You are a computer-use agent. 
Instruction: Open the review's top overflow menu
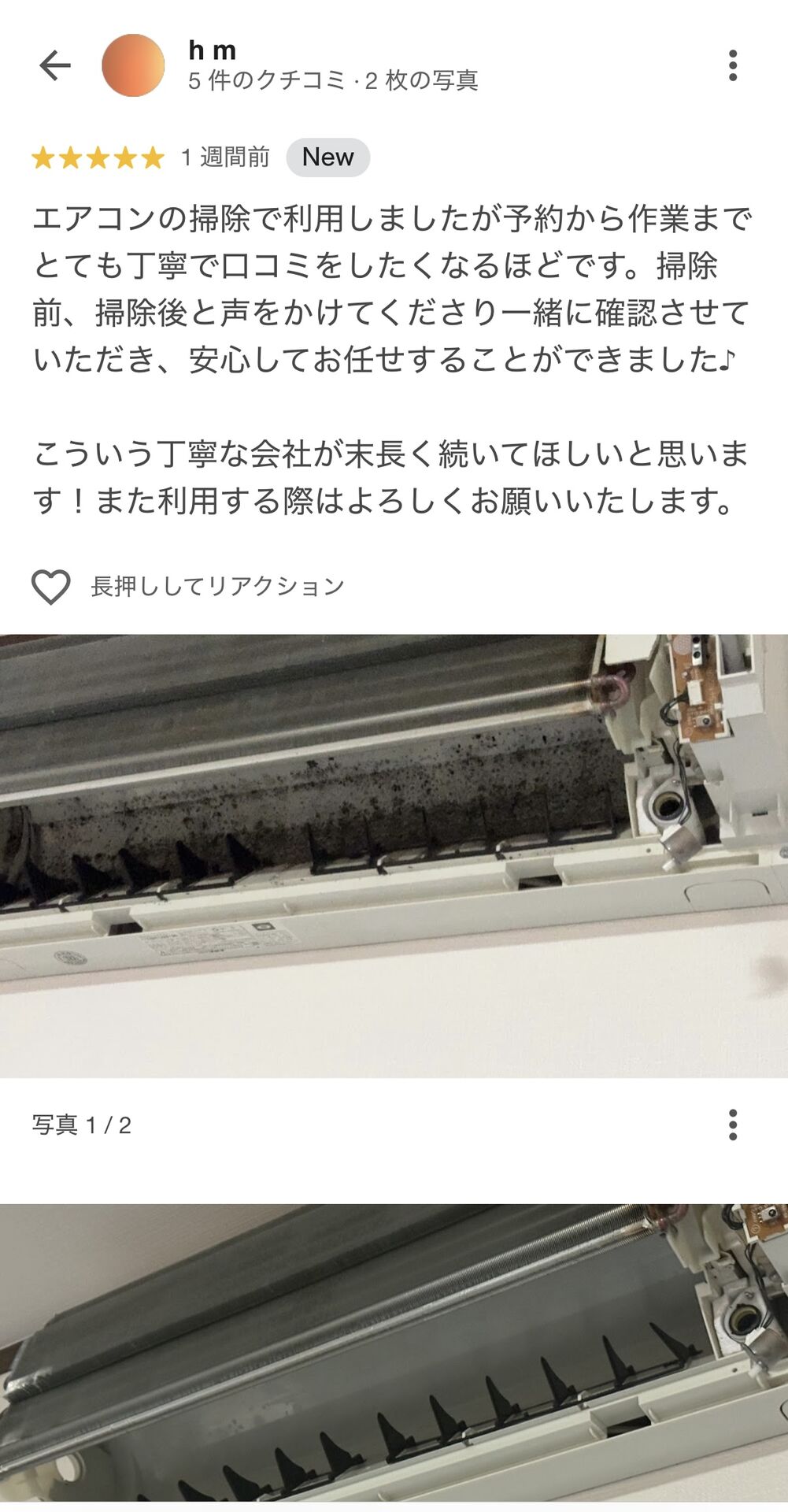[x=732, y=65]
